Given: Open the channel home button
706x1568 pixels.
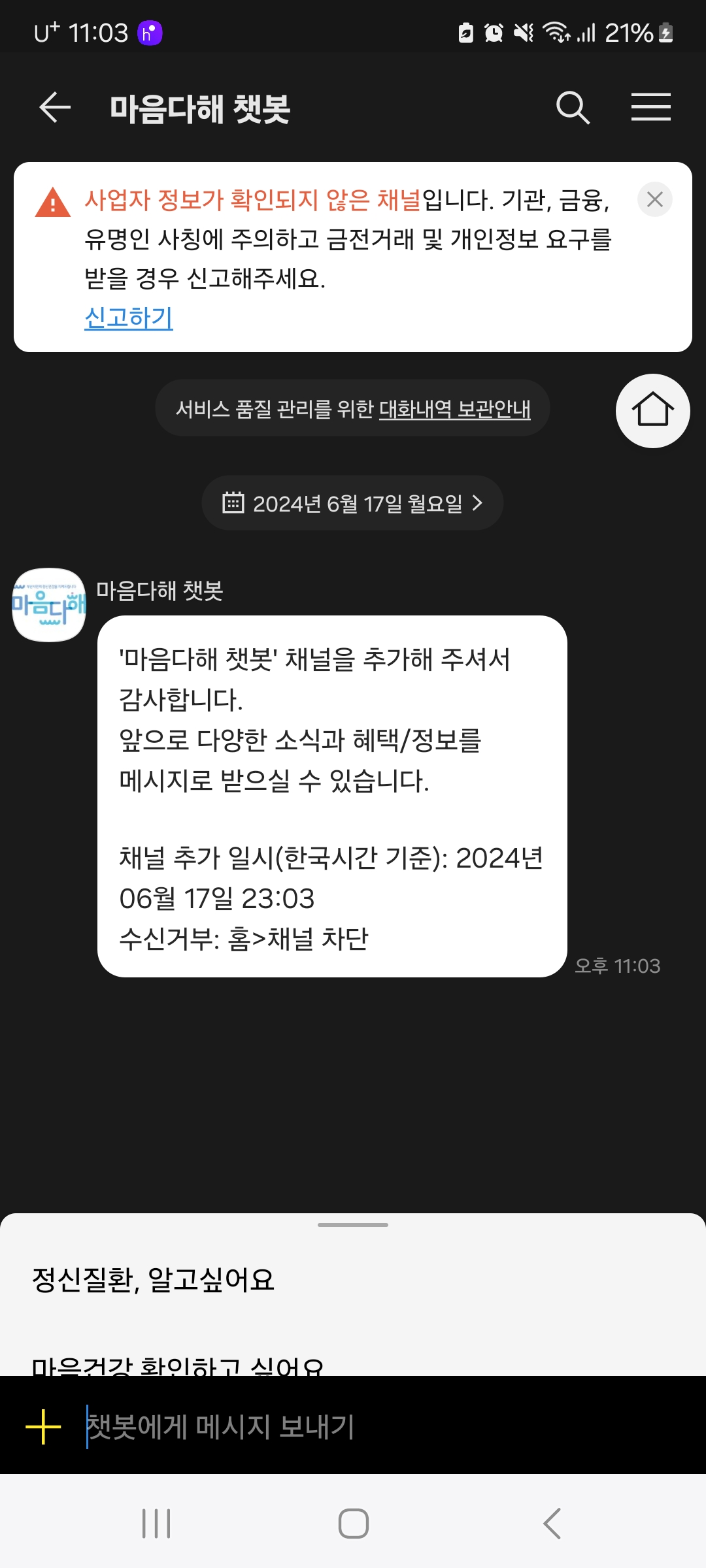Looking at the screenshot, I should click(x=652, y=411).
